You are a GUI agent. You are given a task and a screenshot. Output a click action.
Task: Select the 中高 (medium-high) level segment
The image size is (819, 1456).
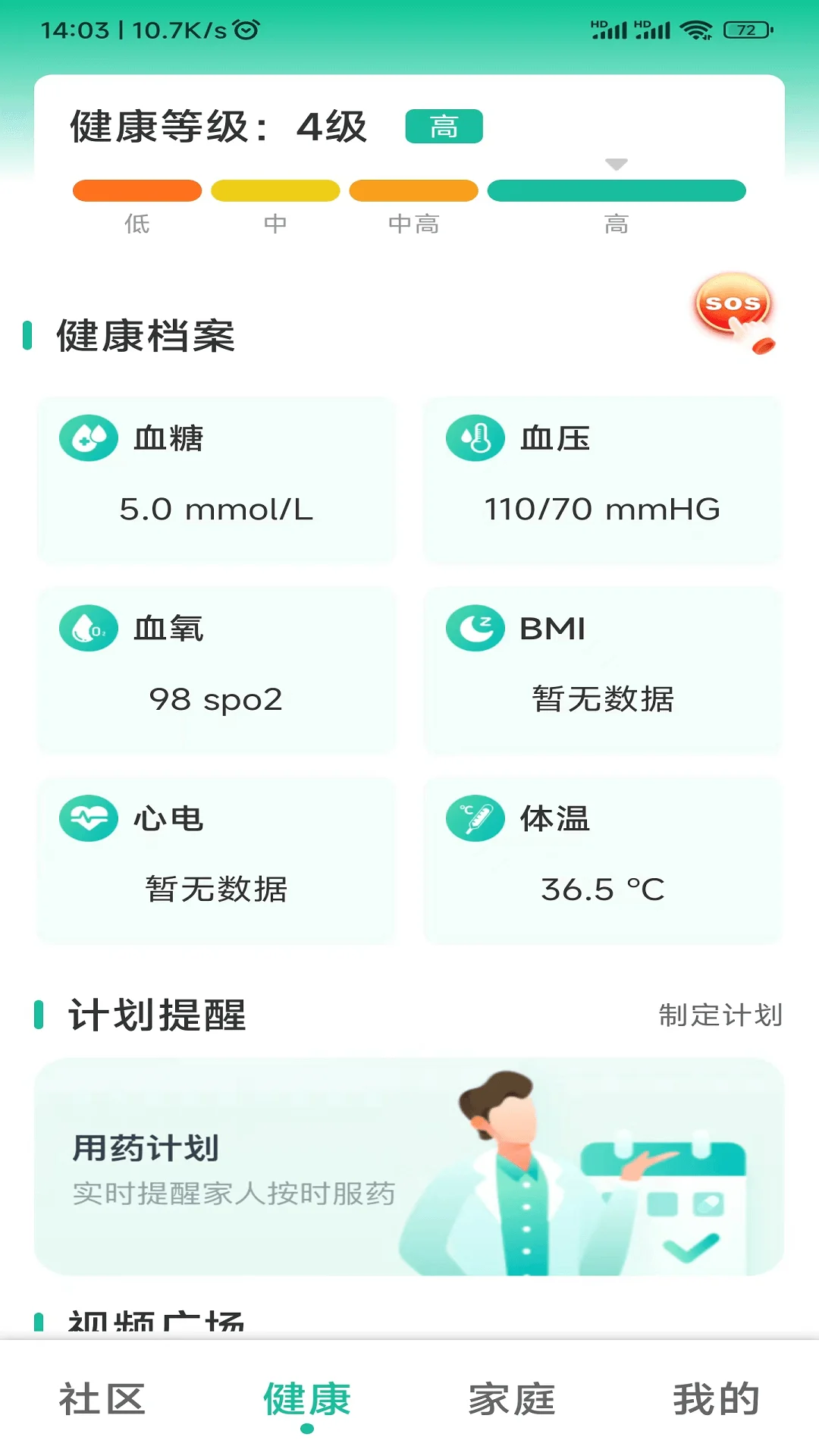point(413,190)
